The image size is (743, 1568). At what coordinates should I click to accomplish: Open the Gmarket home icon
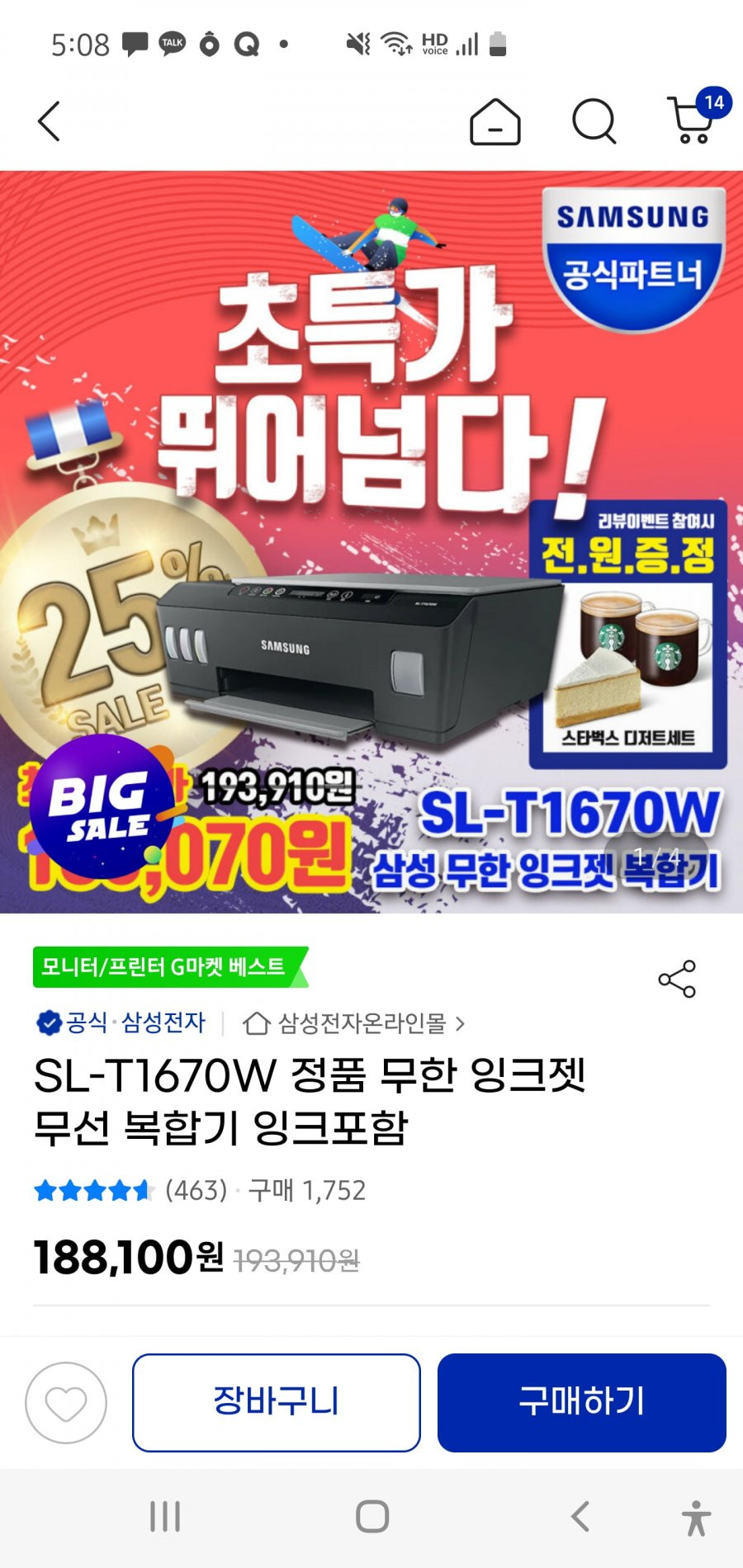(x=495, y=121)
